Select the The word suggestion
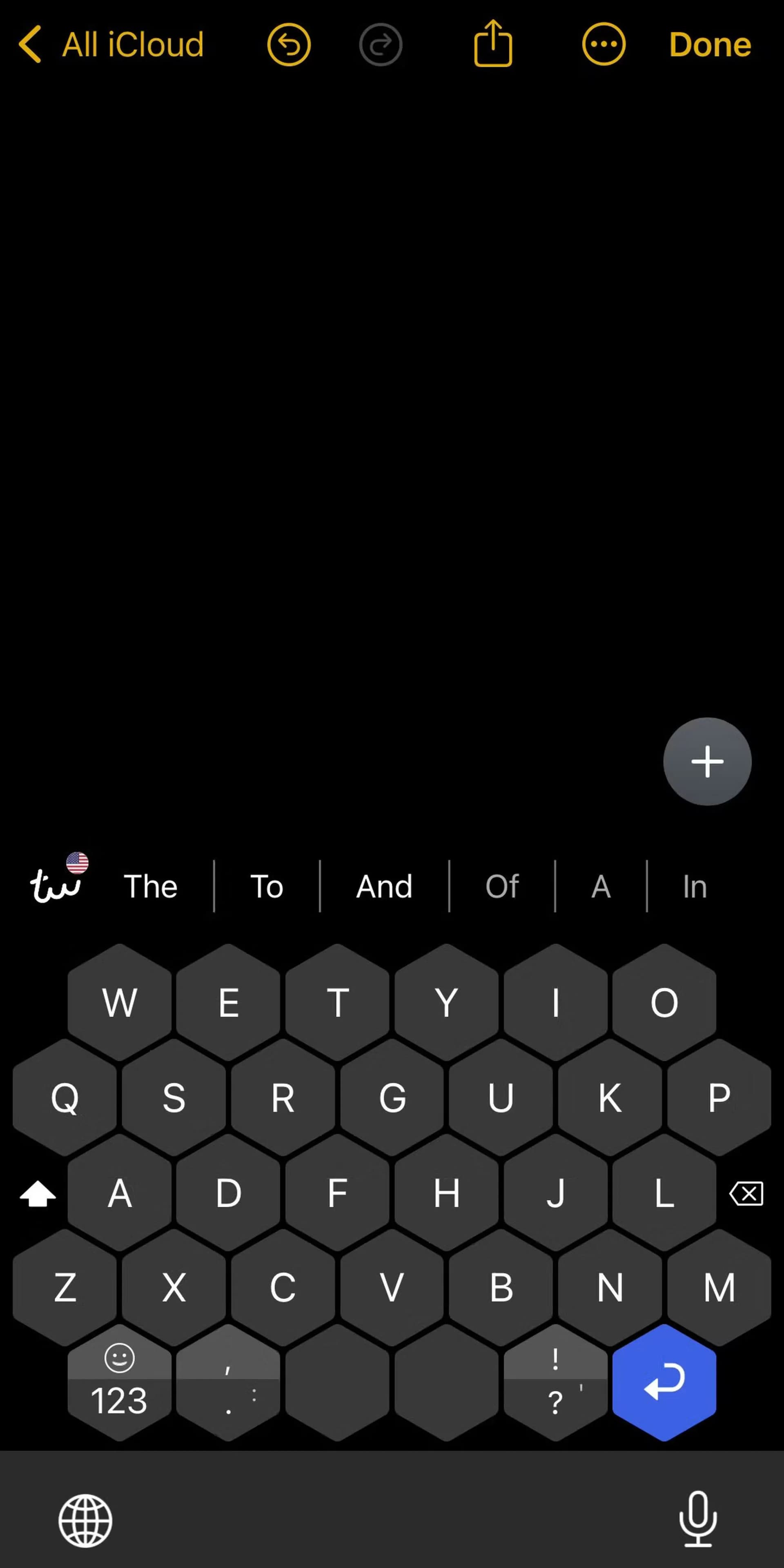 point(150,886)
